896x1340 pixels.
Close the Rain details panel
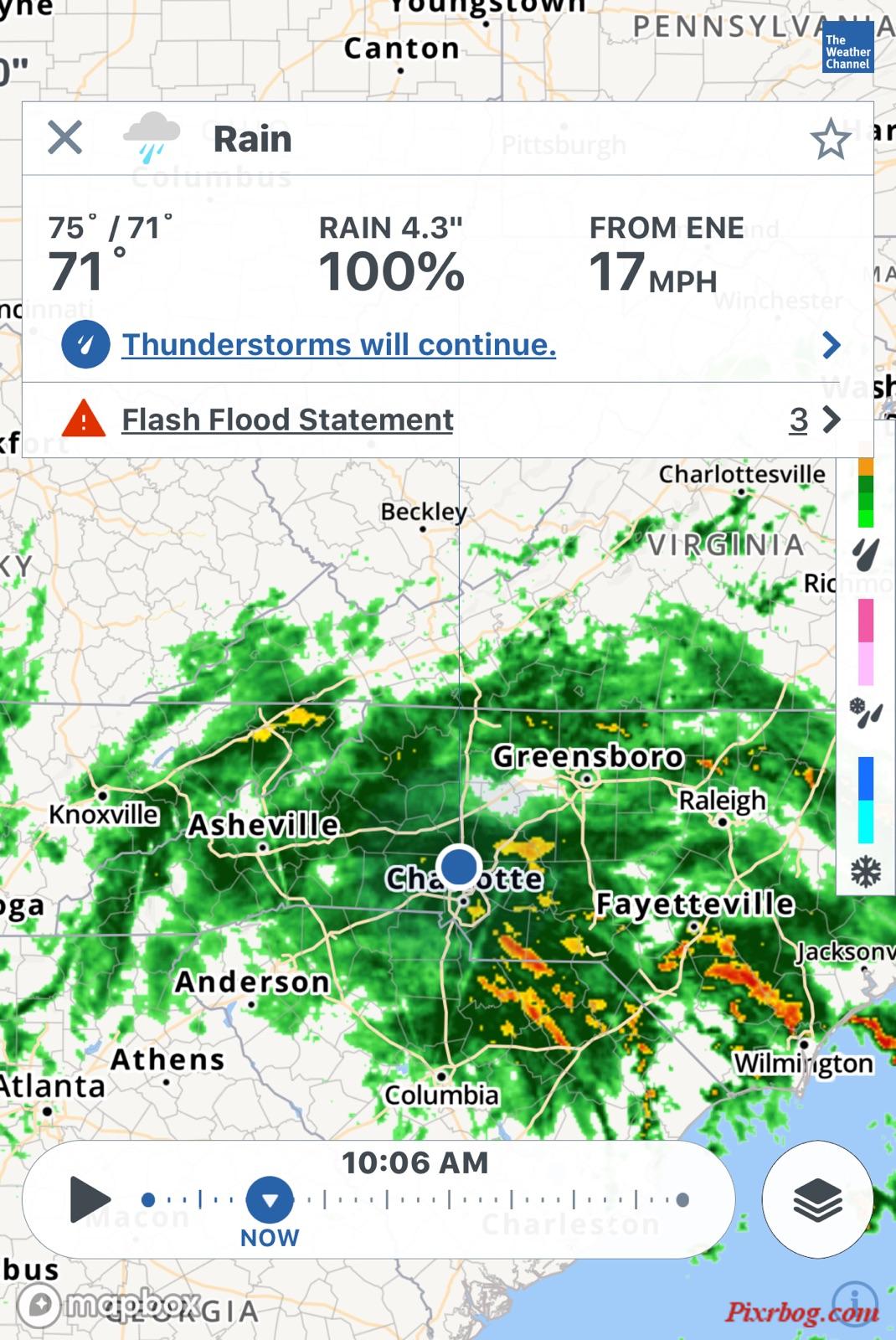click(65, 137)
